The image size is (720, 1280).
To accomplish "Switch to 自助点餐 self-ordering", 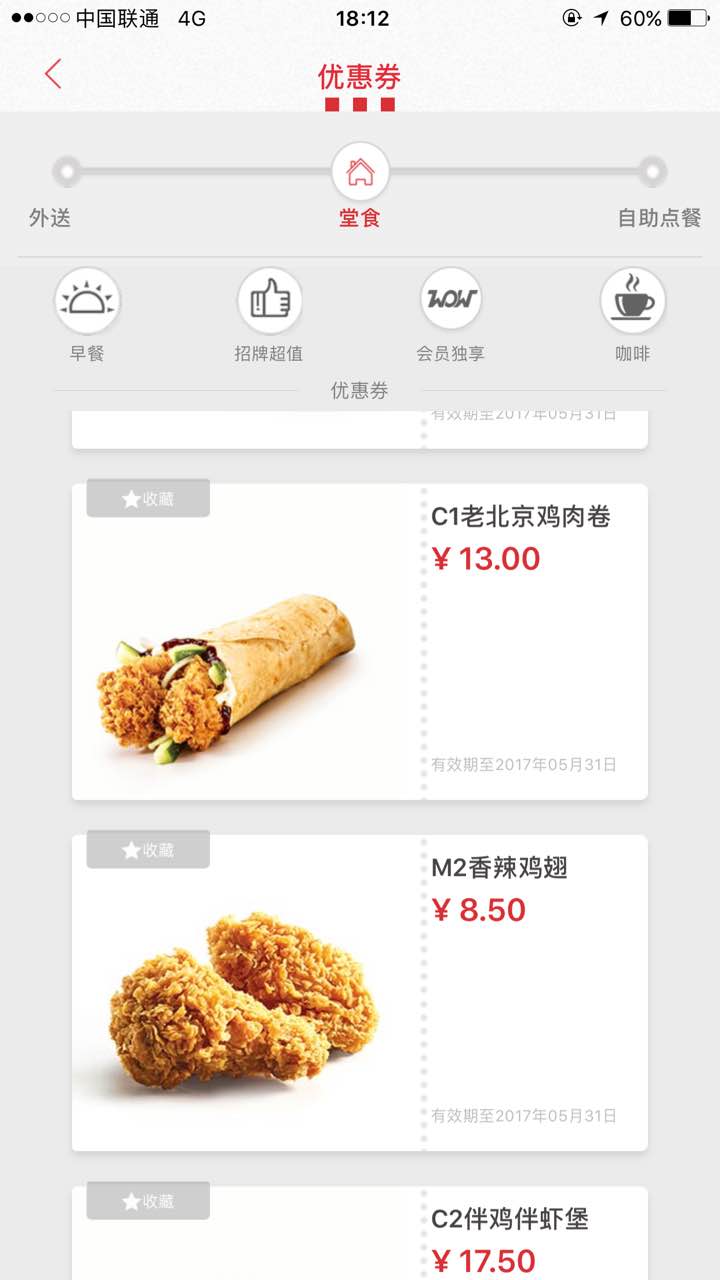I will 653,172.
